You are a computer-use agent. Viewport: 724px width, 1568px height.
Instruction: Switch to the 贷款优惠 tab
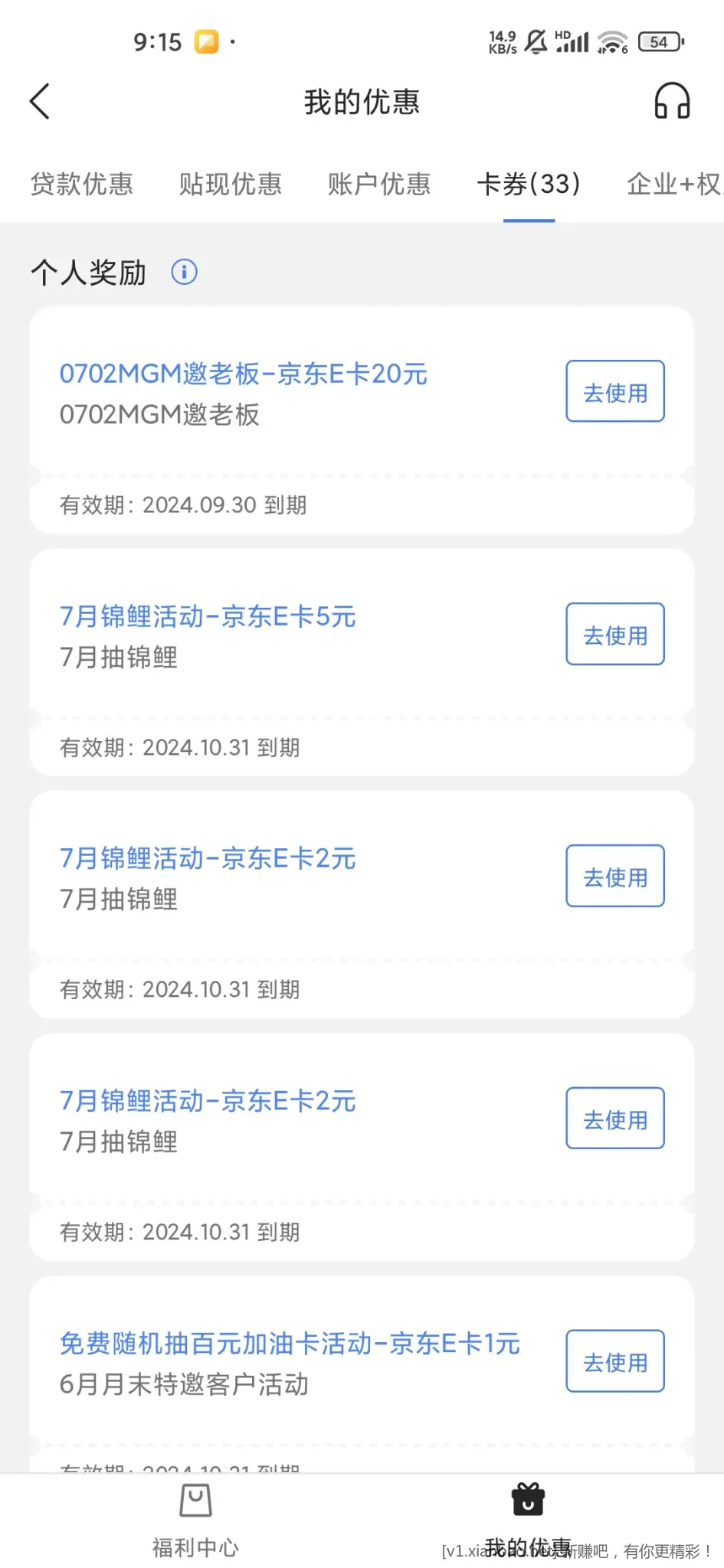[81, 185]
